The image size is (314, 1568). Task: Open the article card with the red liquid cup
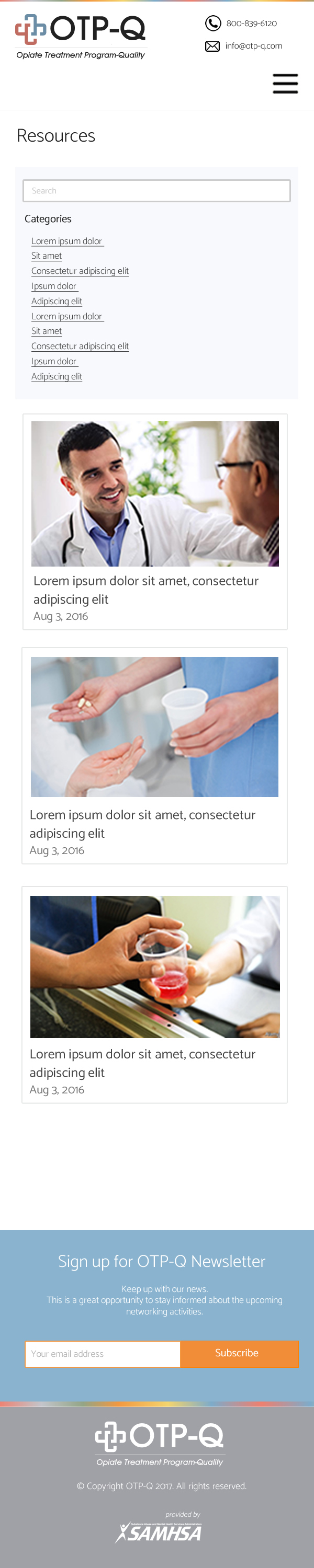(154, 994)
